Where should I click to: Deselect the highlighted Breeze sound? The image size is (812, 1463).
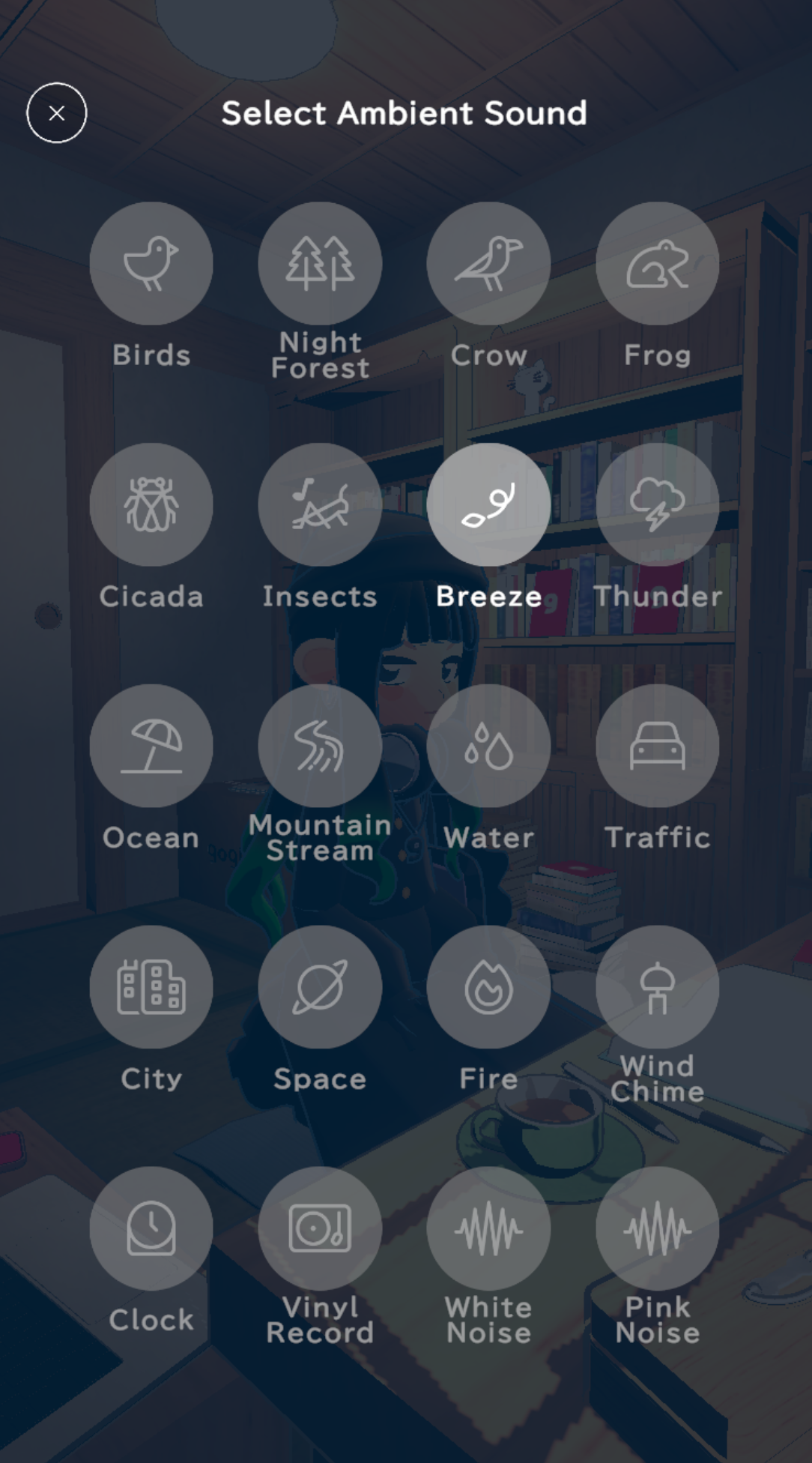[488, 504]
